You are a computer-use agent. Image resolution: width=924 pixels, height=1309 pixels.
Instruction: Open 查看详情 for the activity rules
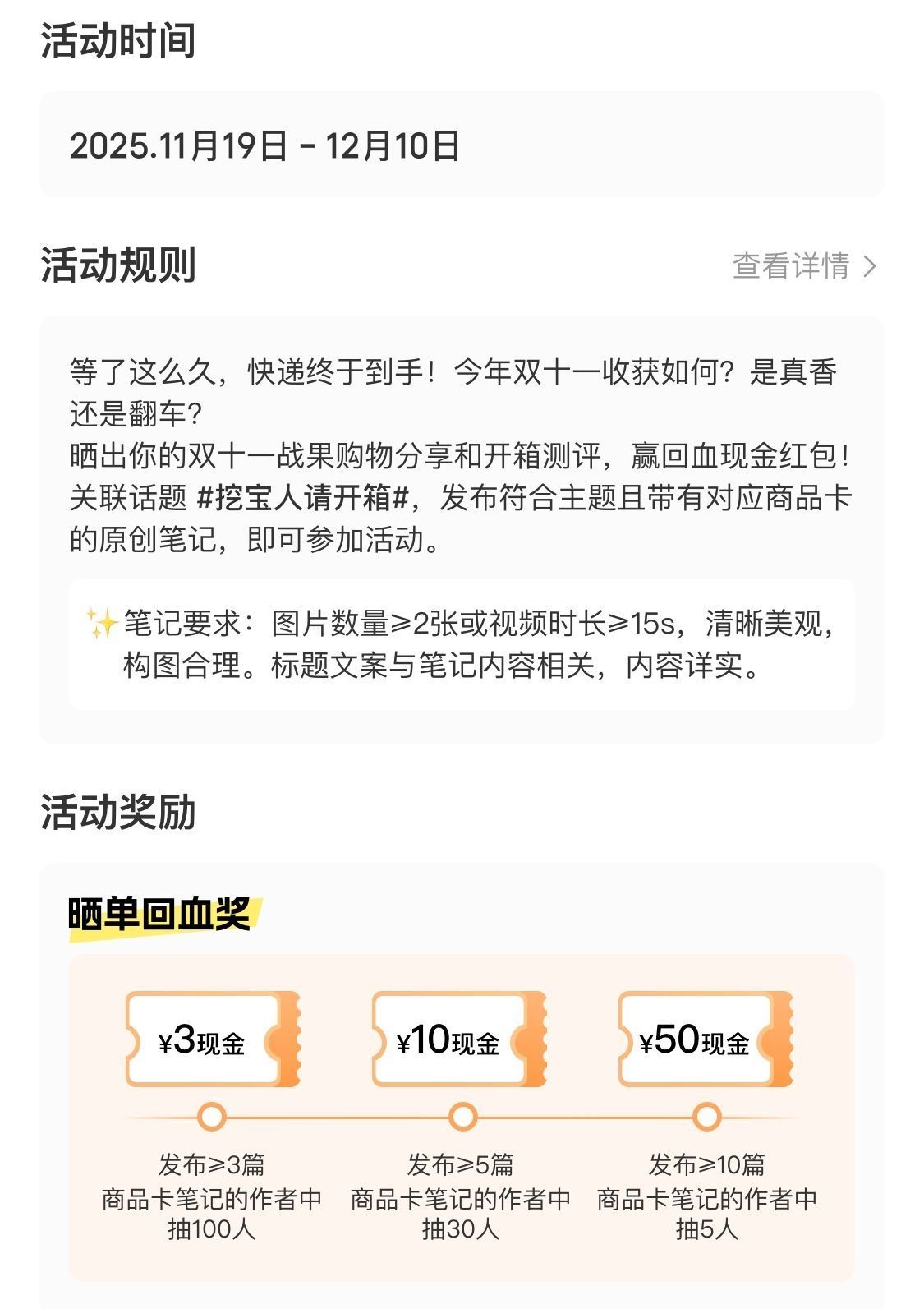point(803,266)
